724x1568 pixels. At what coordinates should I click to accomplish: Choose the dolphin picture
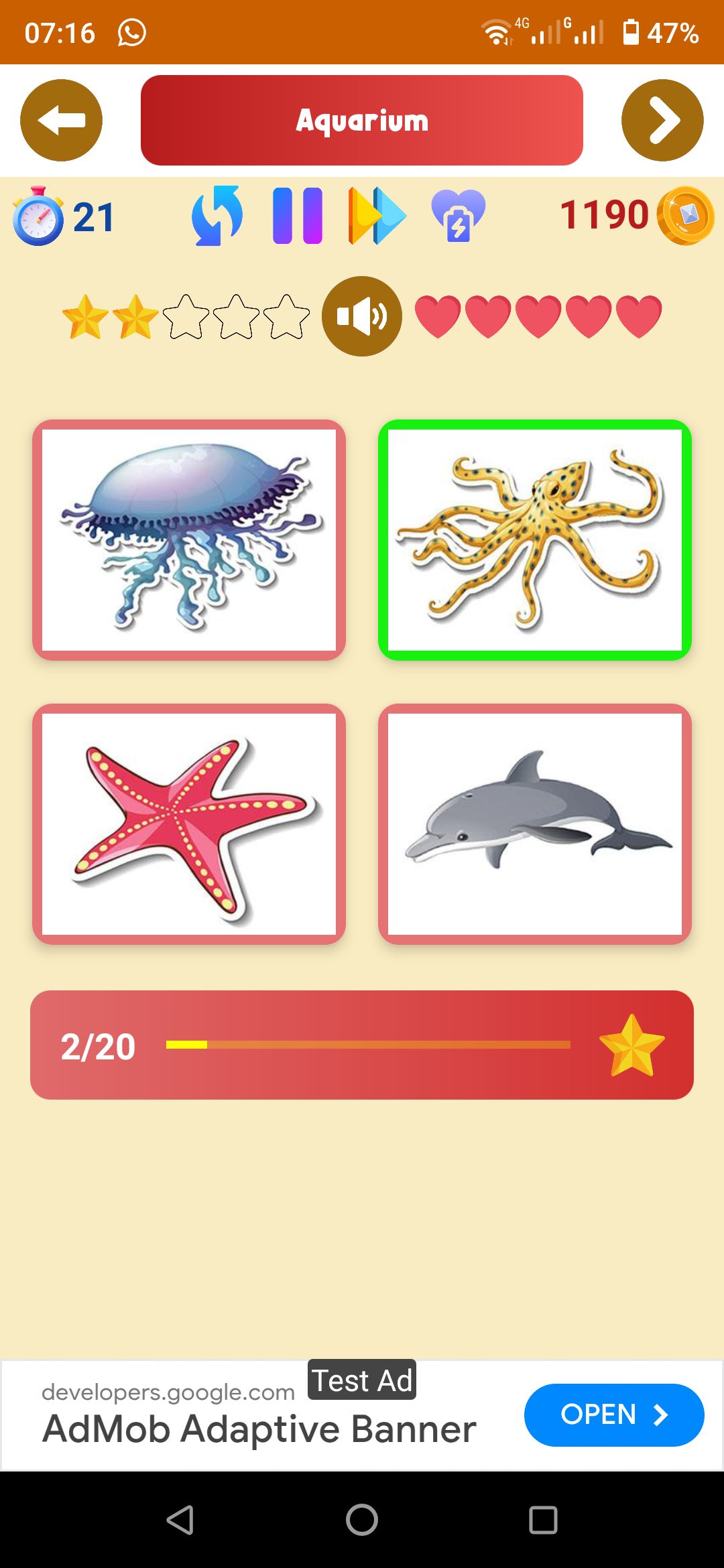(535, 824)
